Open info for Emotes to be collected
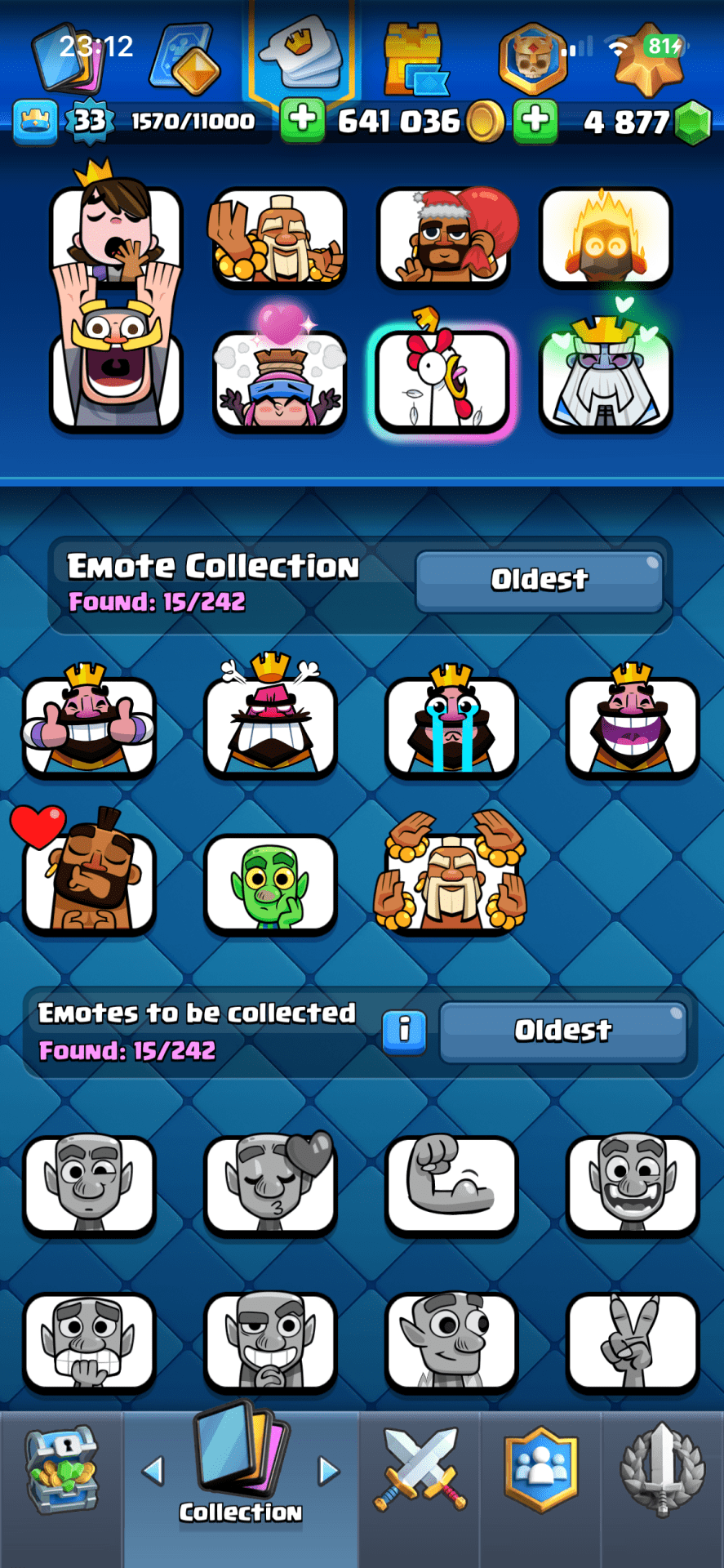 coord(404,1031)
